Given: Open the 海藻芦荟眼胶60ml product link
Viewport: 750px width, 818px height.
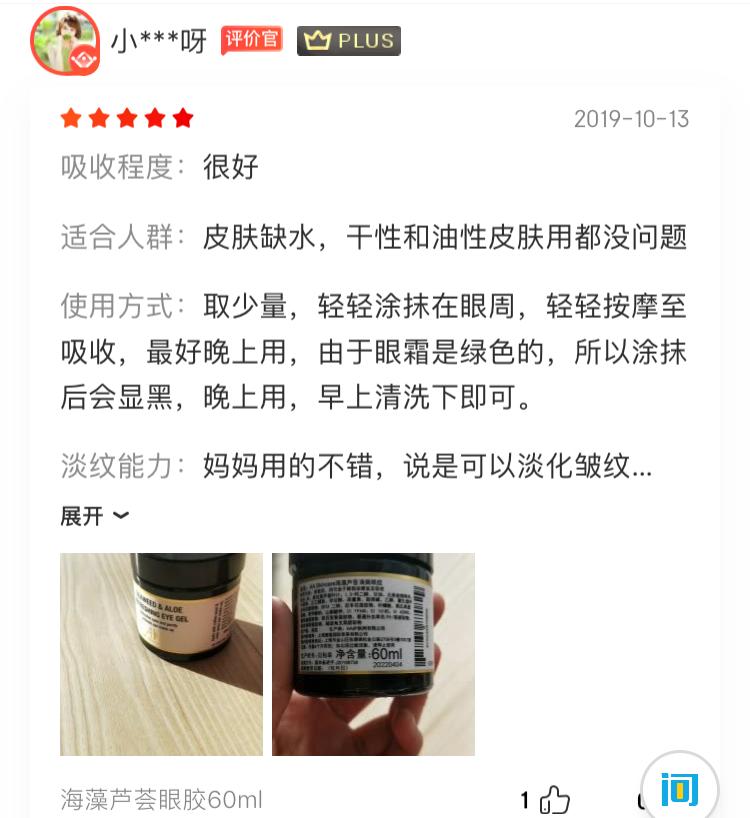Looking at the screenshot, I should click(160, 799).
